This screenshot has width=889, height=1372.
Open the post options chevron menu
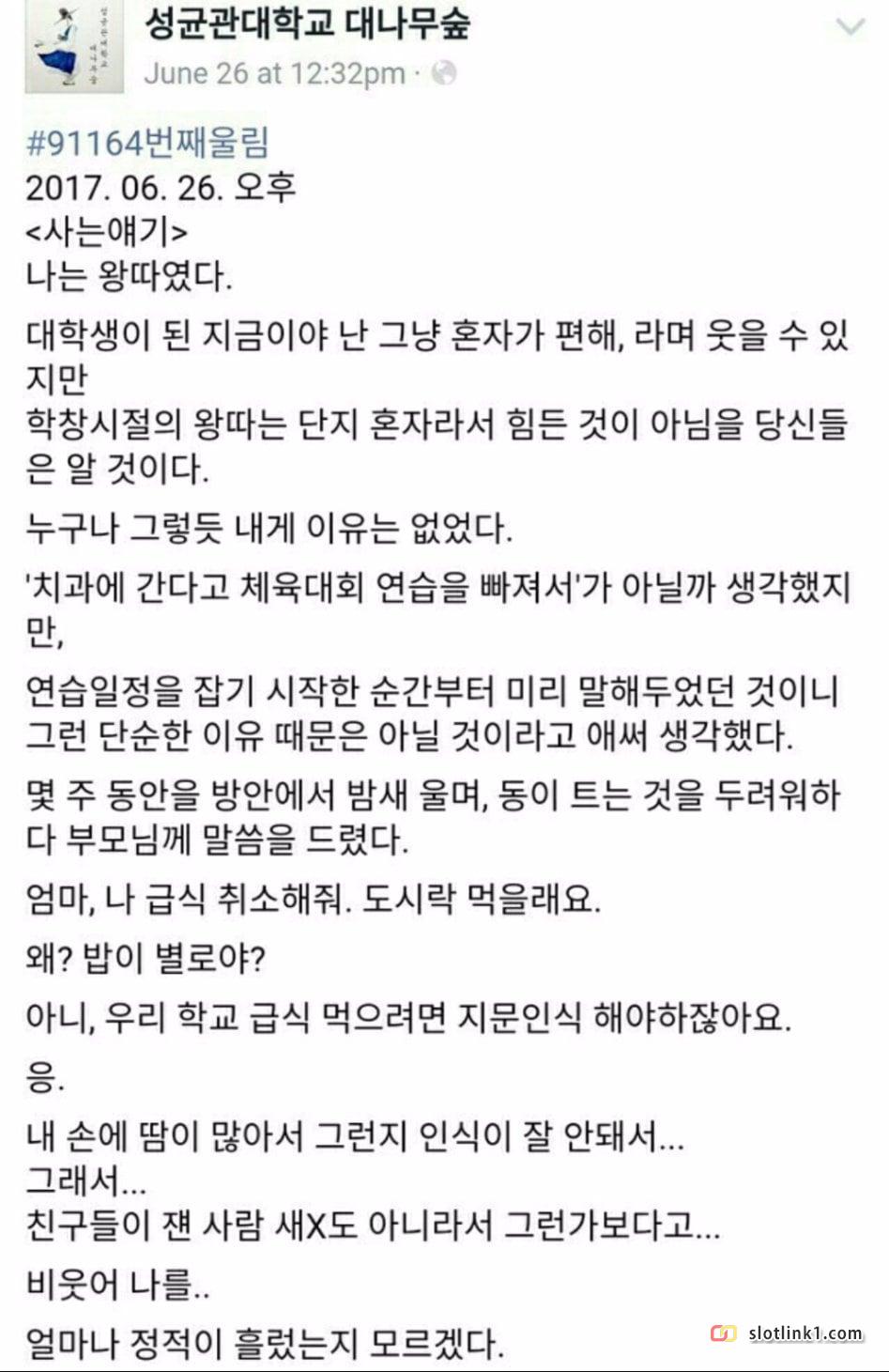click(851, 26)
